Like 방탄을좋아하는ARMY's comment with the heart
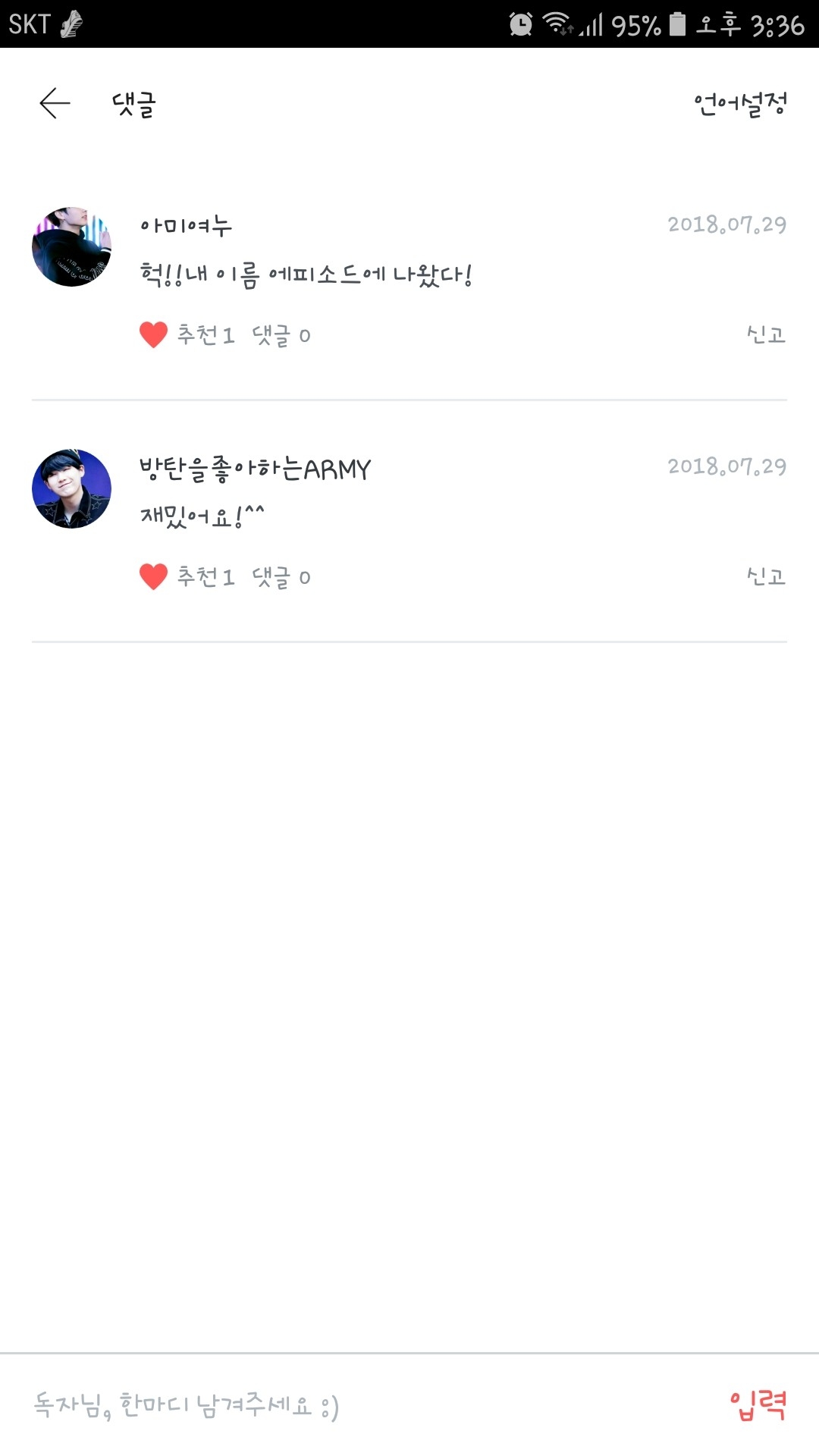Image resolution: width=819 pixels, height=1456 pixels. 153,576
